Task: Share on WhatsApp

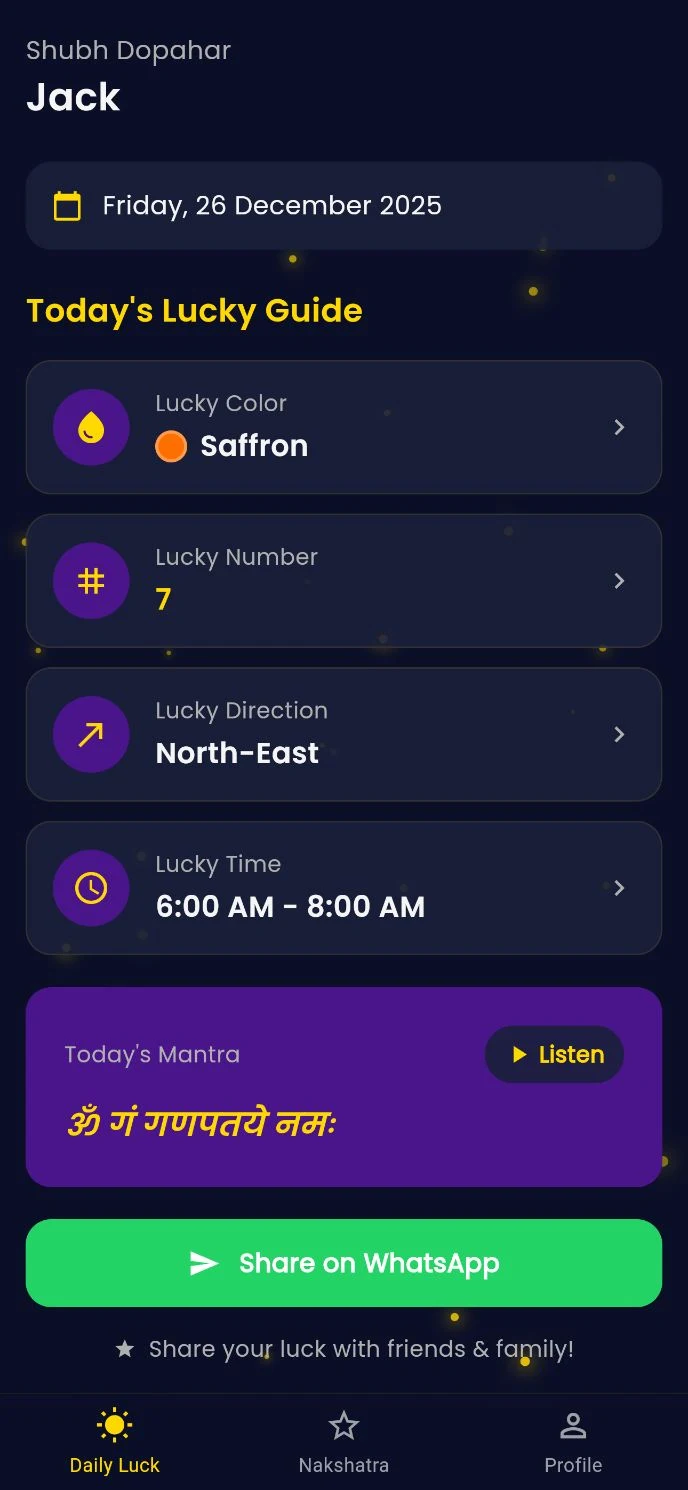Action: click(343, 1263)
